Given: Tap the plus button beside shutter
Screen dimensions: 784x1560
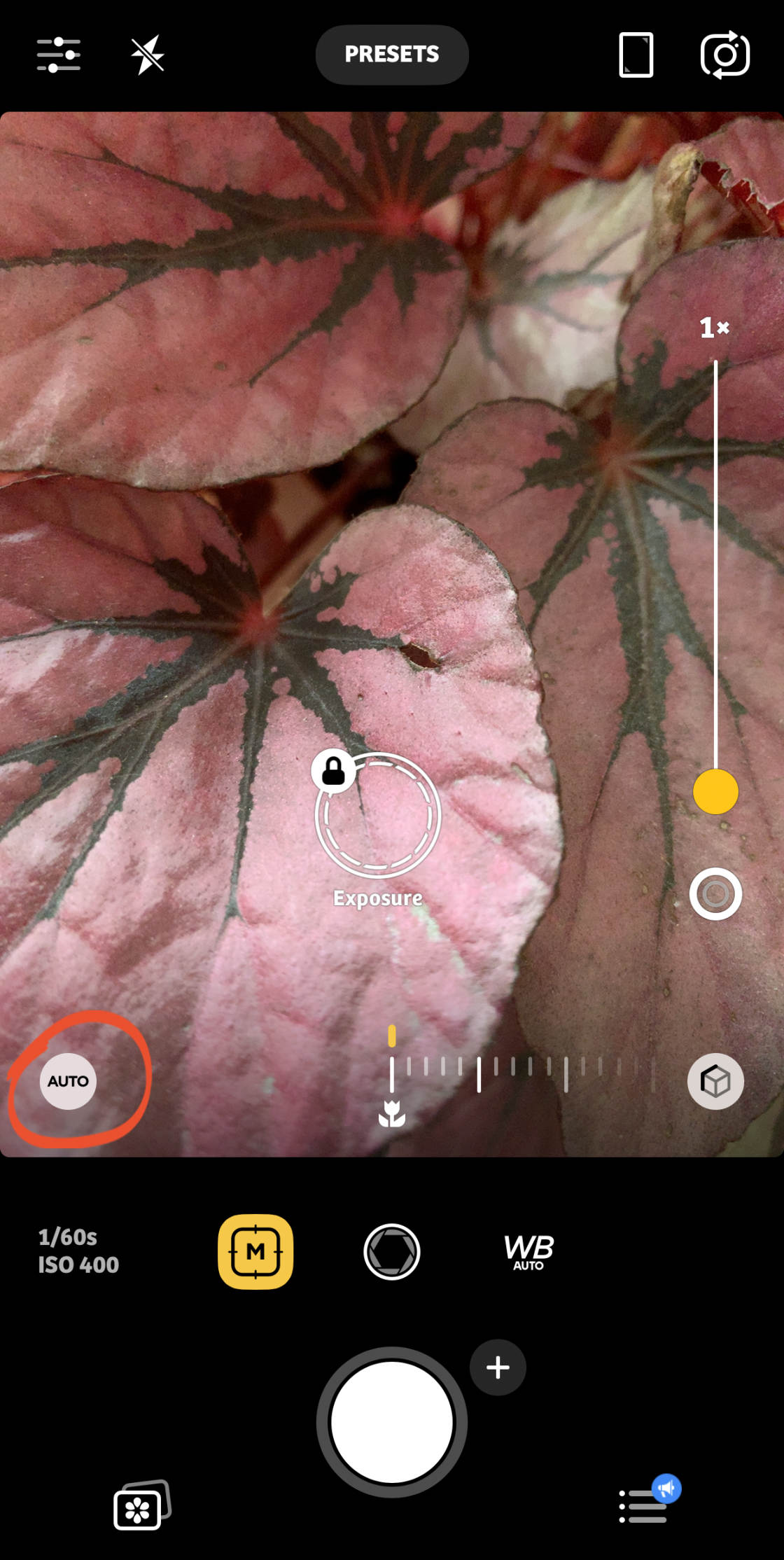Looking at the screenshot, I should coord(498,1367).
